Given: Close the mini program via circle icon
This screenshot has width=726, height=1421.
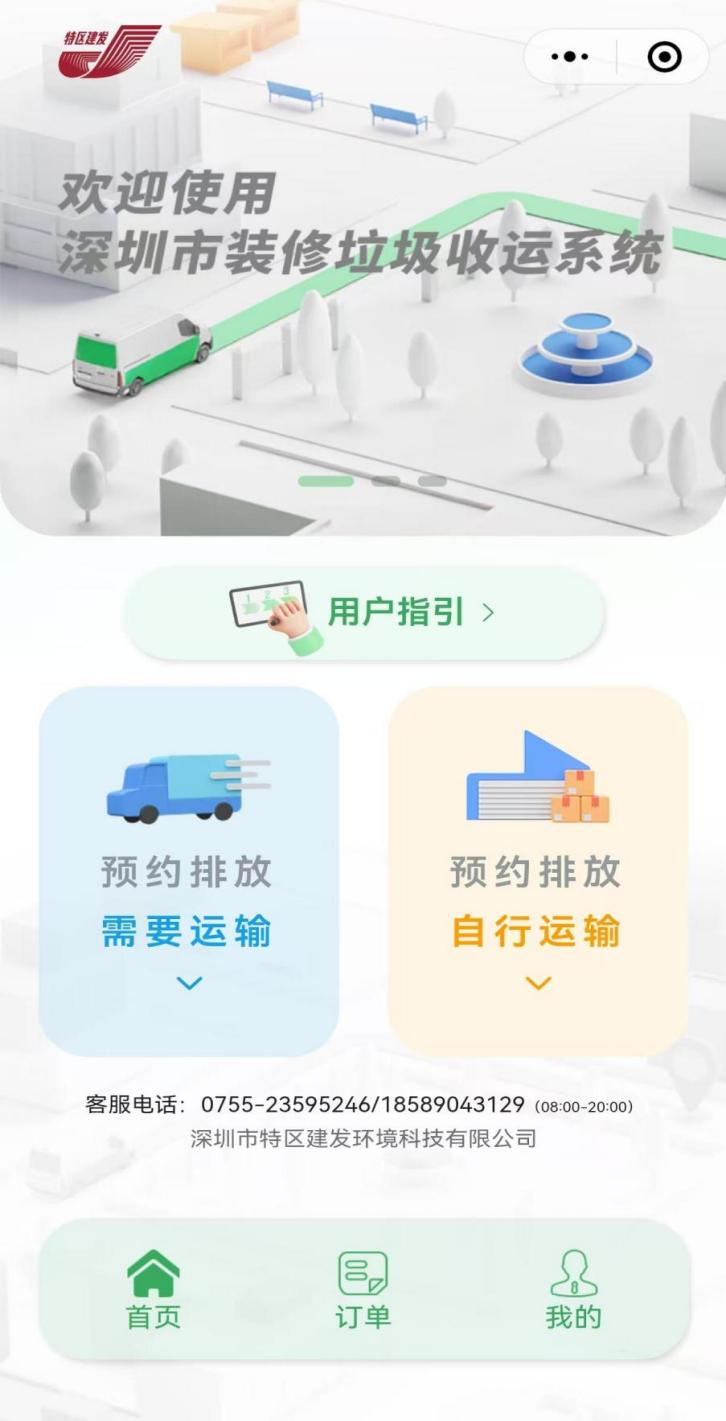Looking at the screenshot, I should pyautogui.click(x=664, y=57).
